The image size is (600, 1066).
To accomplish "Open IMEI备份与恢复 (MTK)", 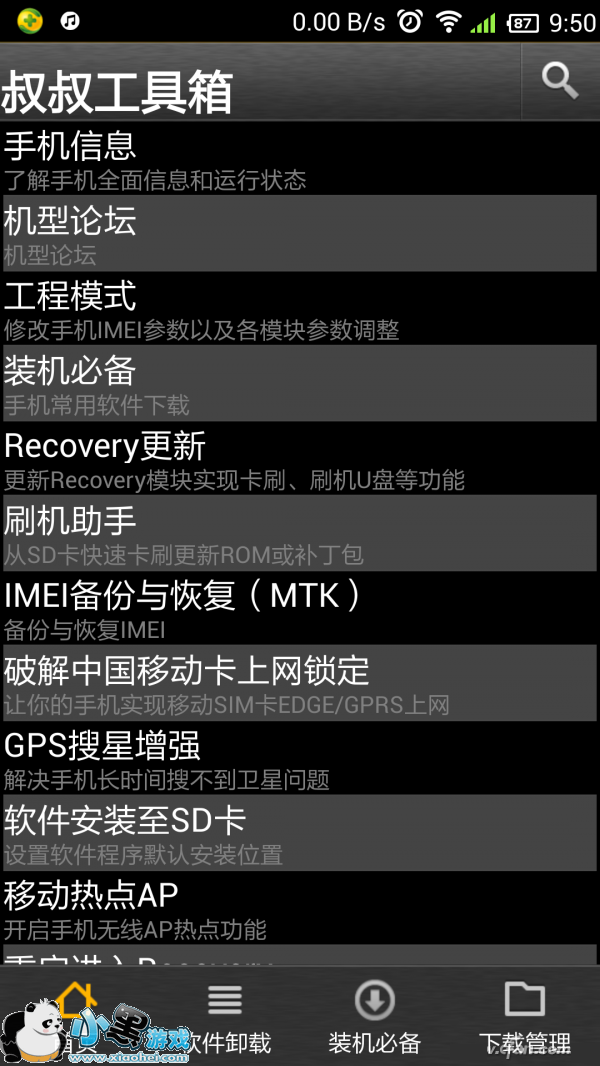I will tap(298, 608).
